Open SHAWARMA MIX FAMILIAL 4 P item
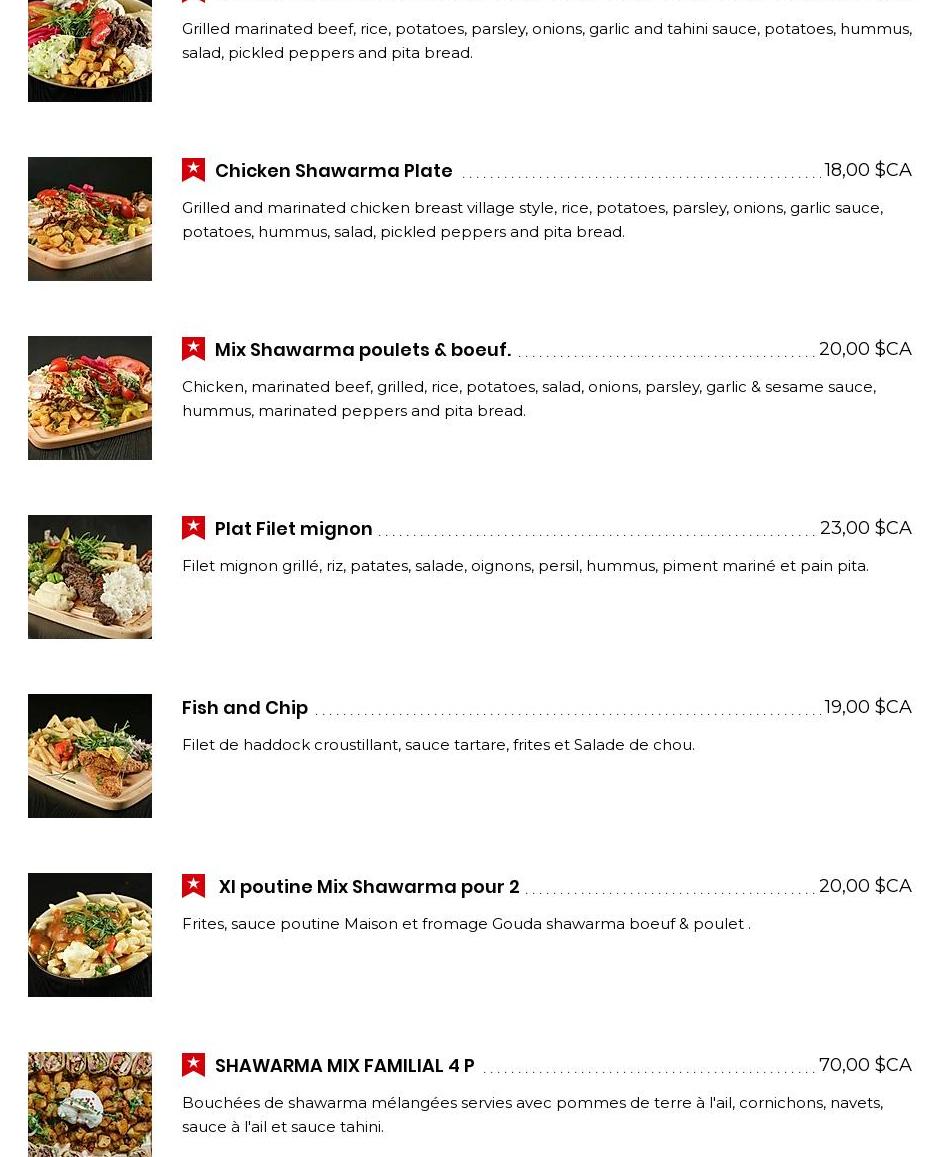 click(344, 1066)
